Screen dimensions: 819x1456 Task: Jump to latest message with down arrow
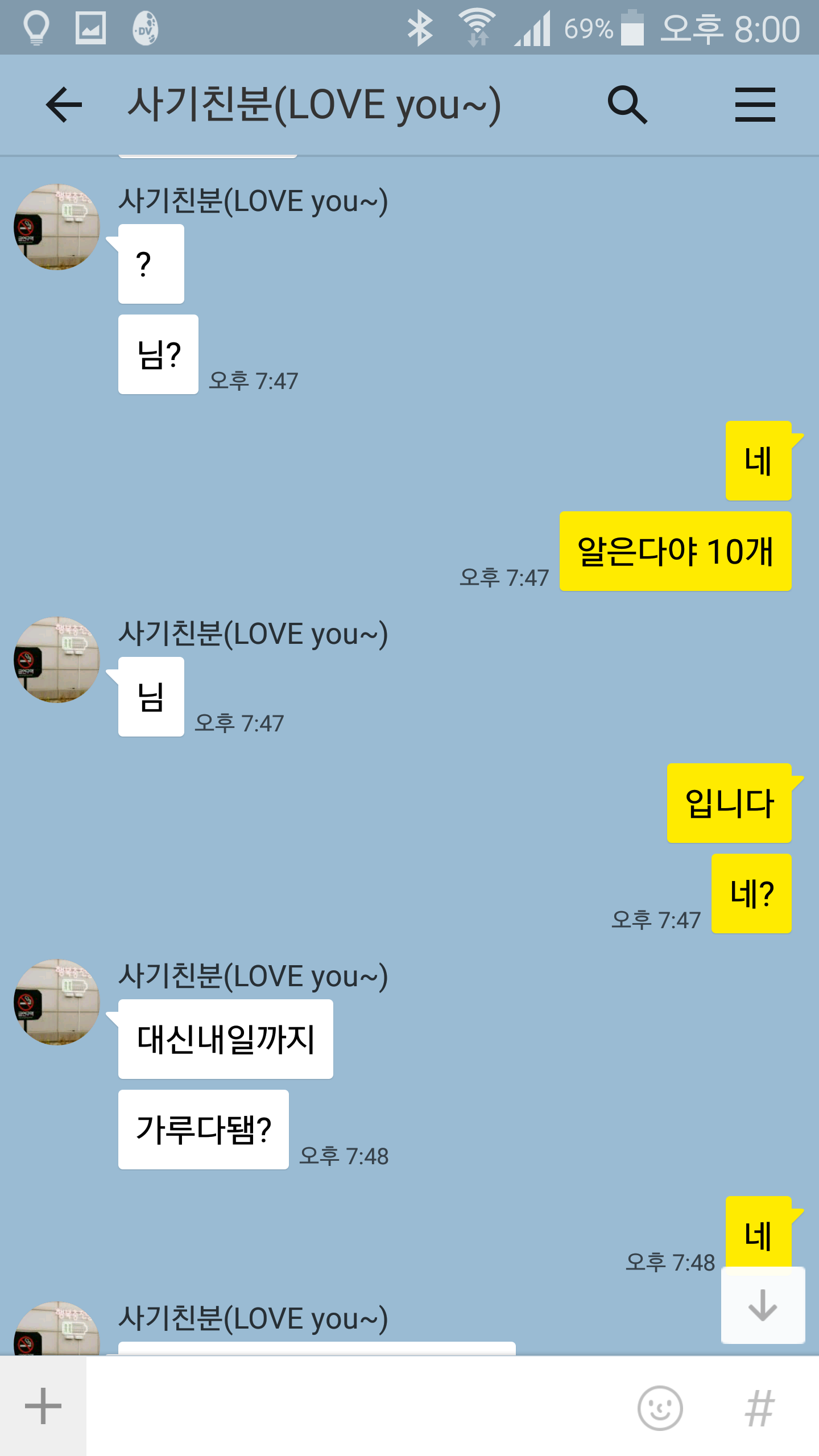(763, 1305)
